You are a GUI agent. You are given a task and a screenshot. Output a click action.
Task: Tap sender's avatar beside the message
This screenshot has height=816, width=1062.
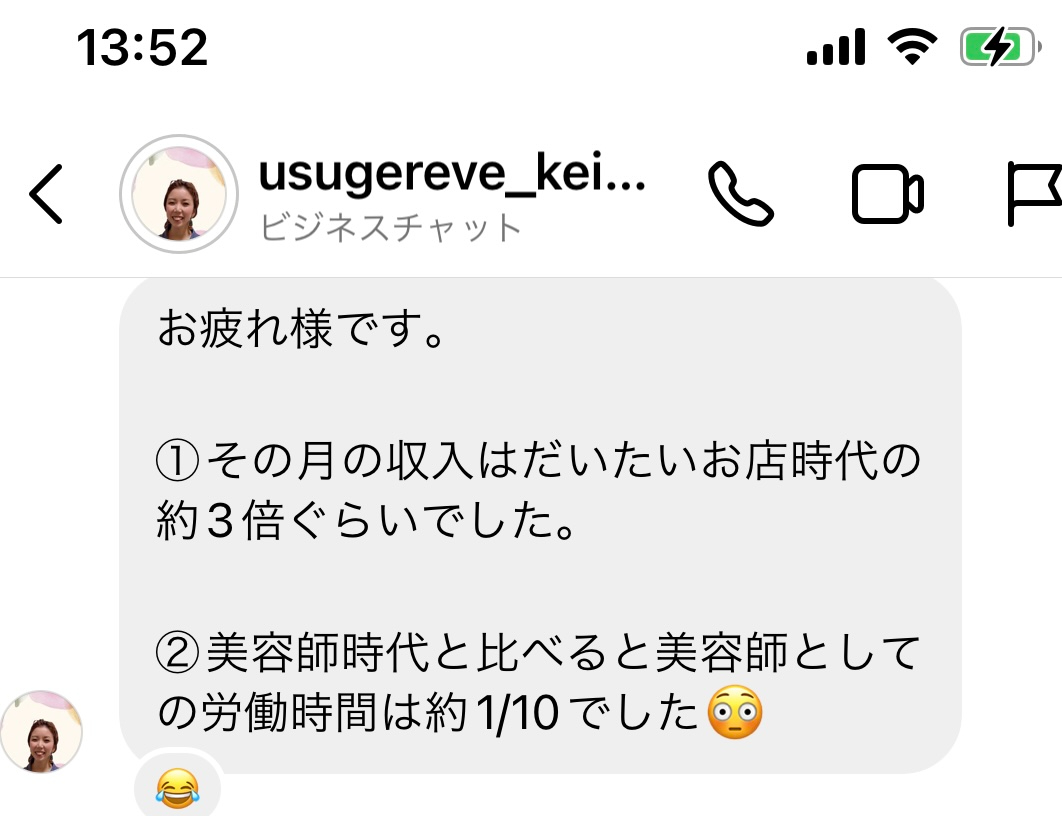pos(41,731)
